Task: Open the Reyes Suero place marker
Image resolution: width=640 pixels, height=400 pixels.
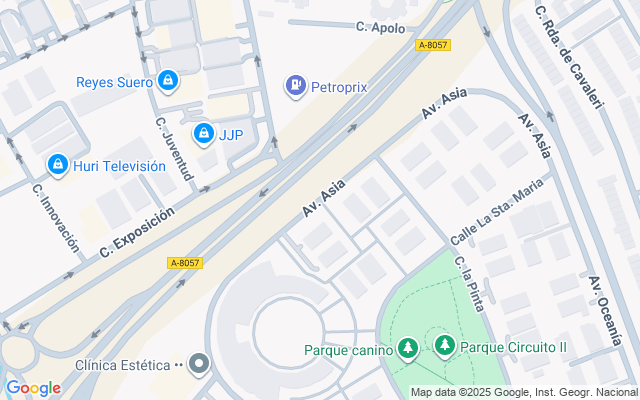Action: click(x=167, y=81)
